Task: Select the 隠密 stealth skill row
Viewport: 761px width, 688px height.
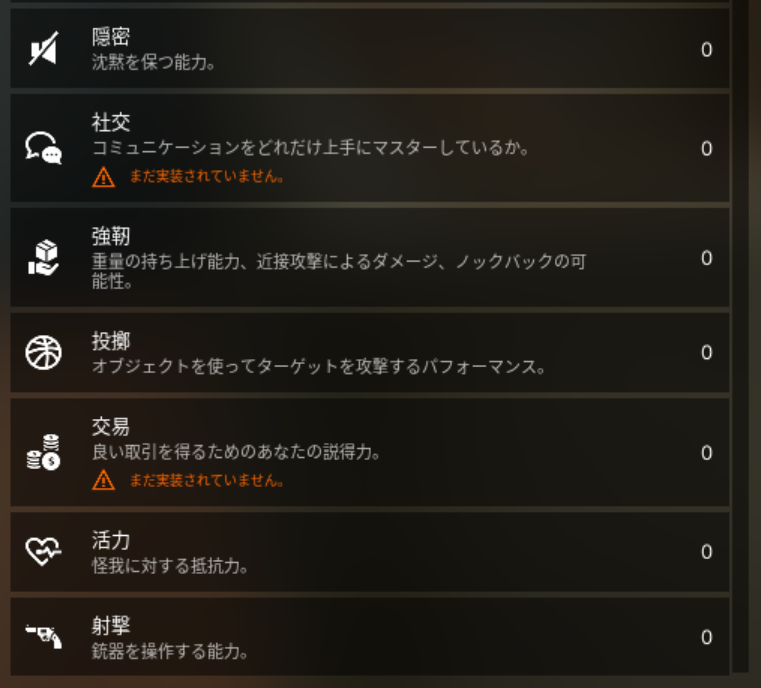Action: click(370, 49)
